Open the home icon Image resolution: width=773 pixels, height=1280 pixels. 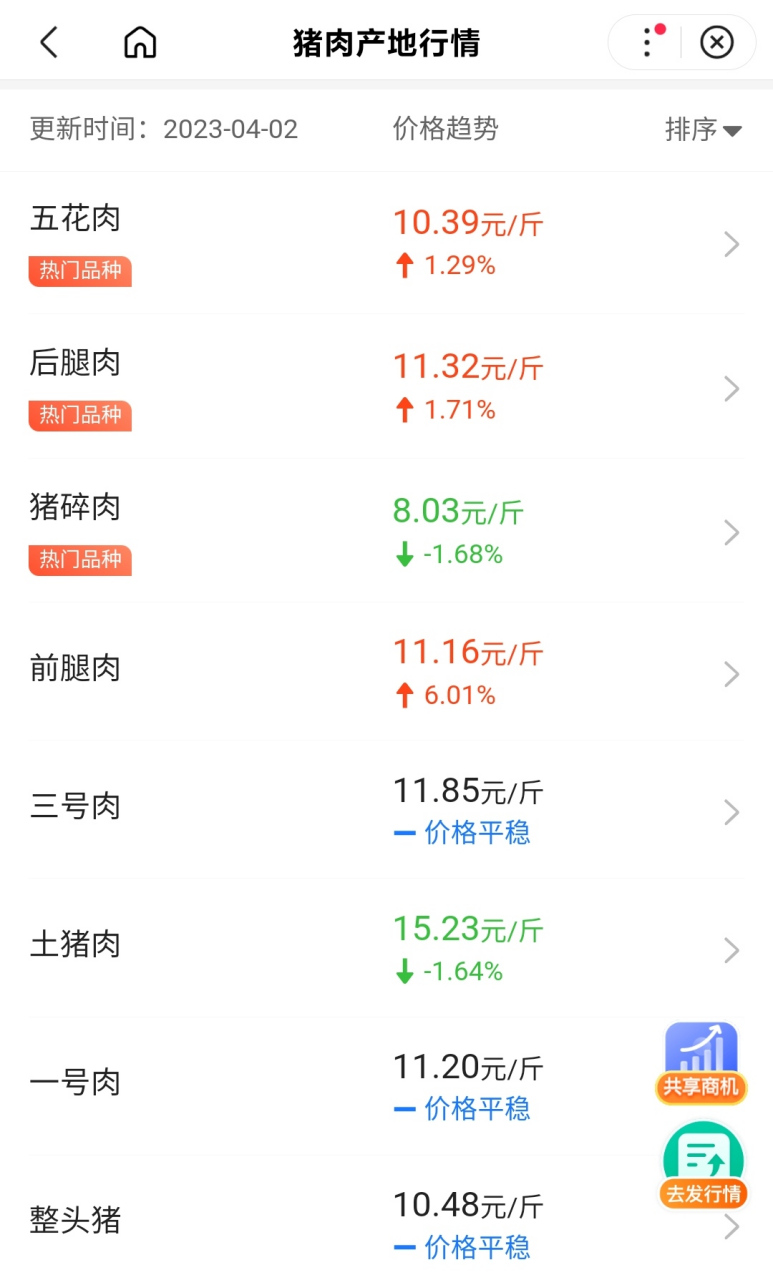[x=139, y=42]
